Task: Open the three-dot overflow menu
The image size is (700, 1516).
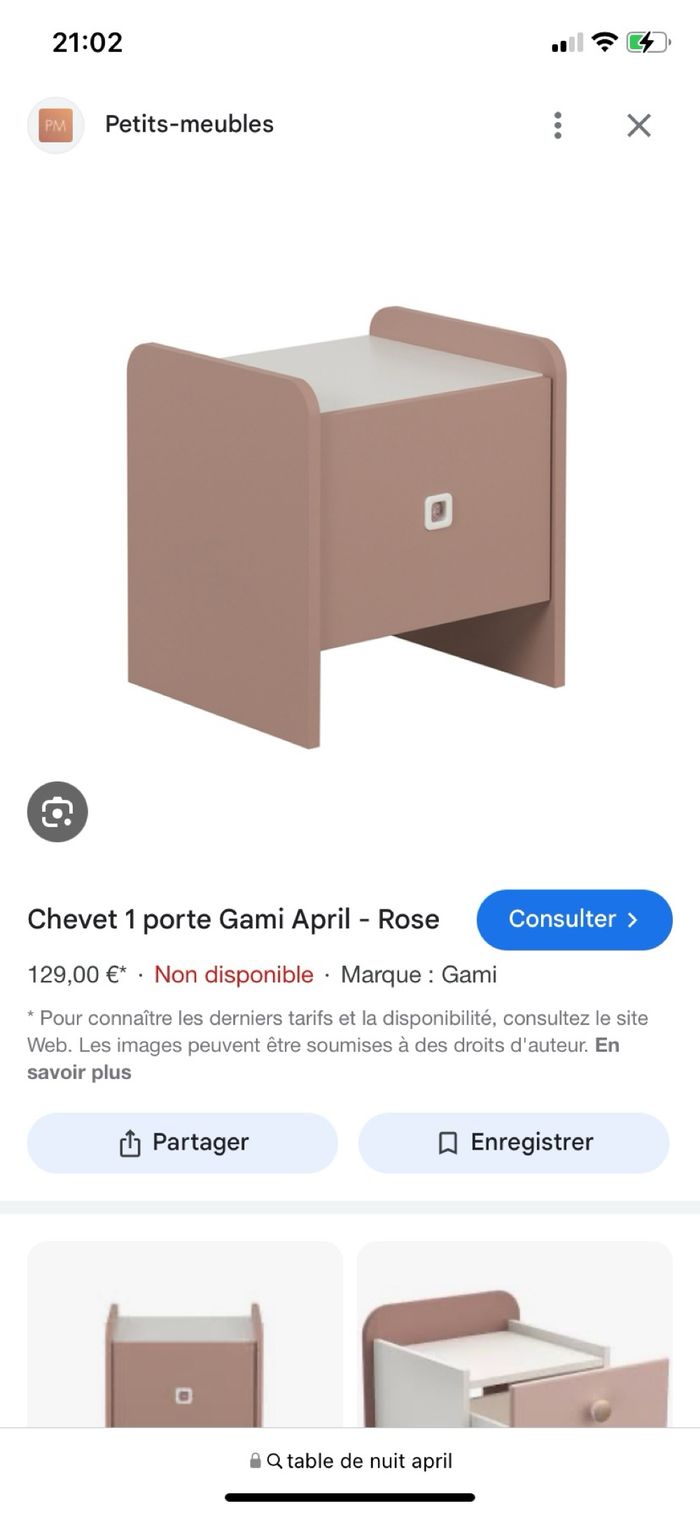Action: 557,125
